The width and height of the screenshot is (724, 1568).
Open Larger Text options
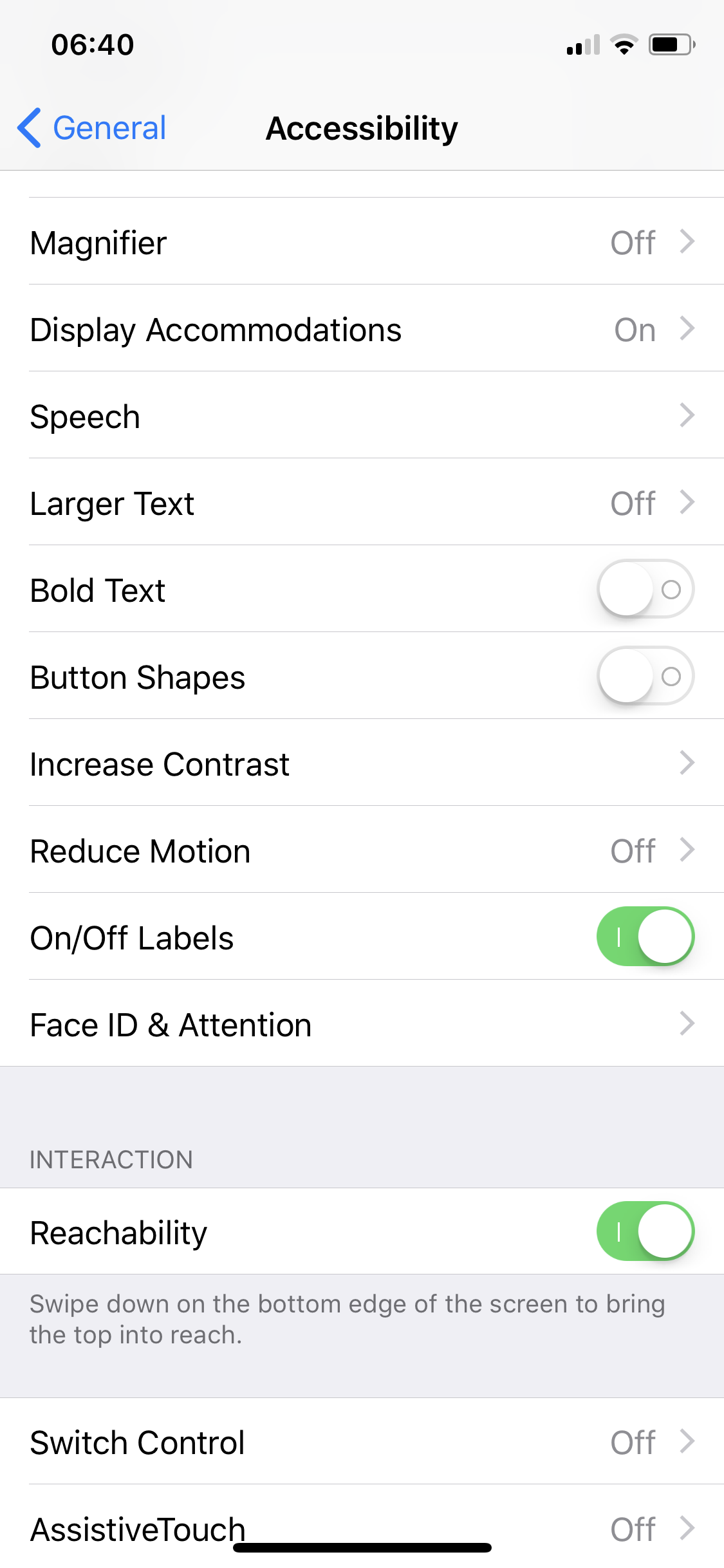click(362, 503)
